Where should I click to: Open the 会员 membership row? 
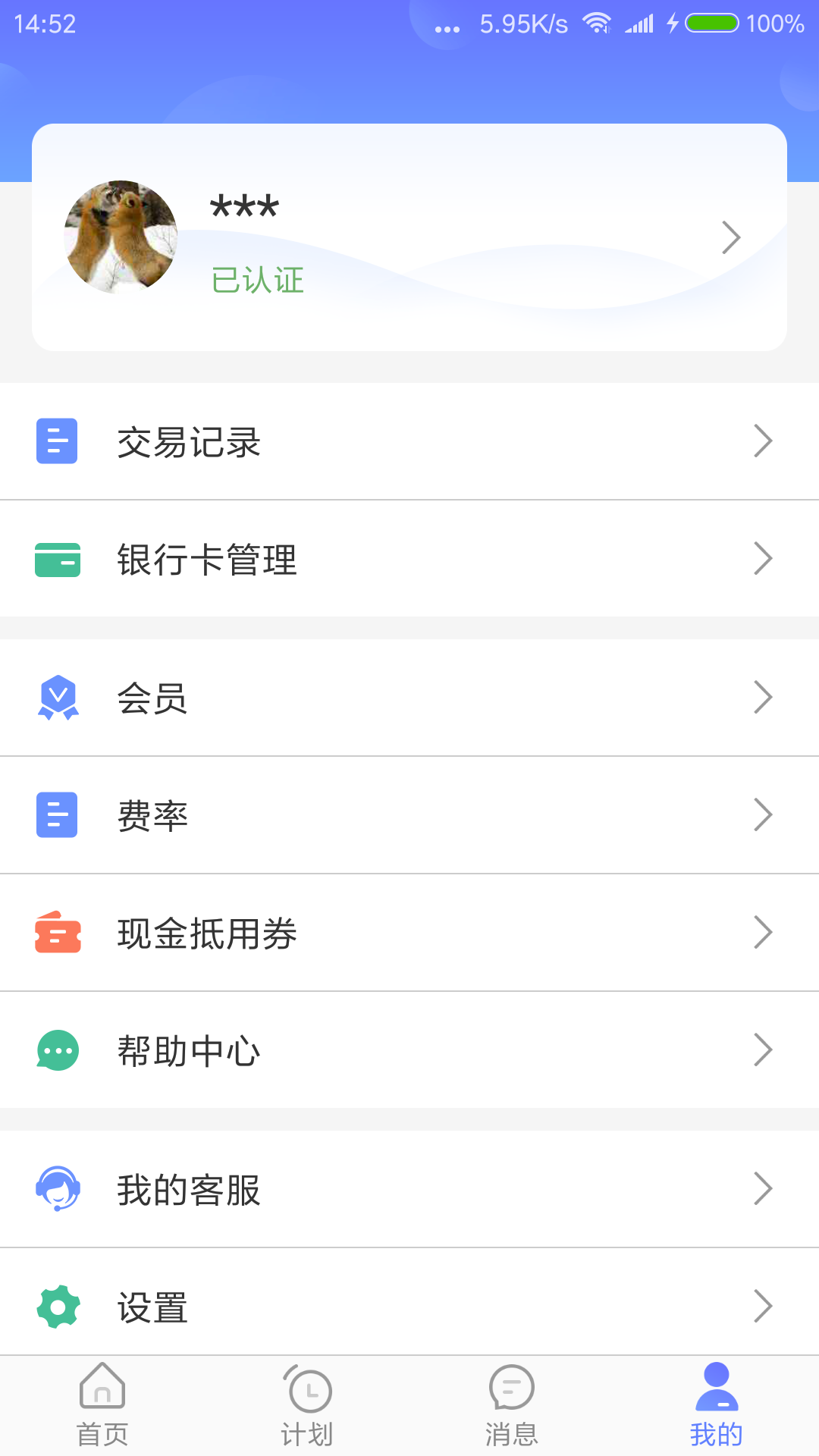tap(409, 698)
